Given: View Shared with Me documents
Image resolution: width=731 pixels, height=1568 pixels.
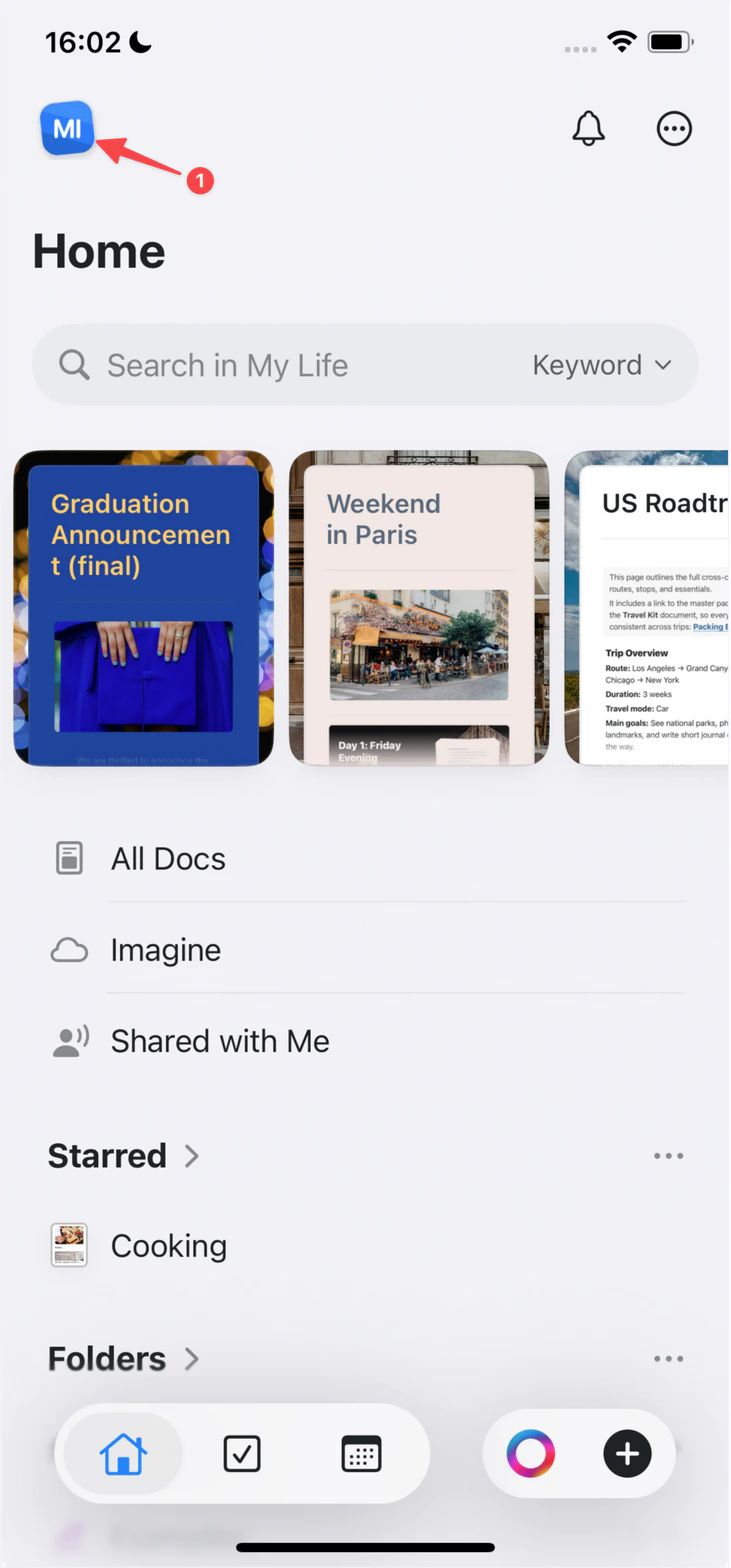Looking at the screenshot, I should (x=219, y=1041).
